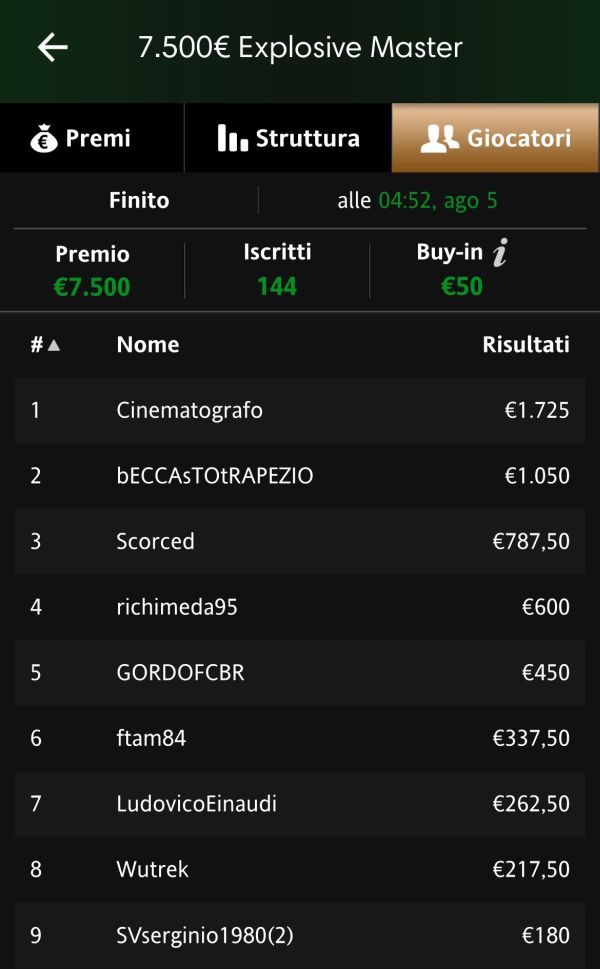Viewport: 600px width, 969px height.
Task: Show Buy-in info icon details
Action: (x=501, y=252)
